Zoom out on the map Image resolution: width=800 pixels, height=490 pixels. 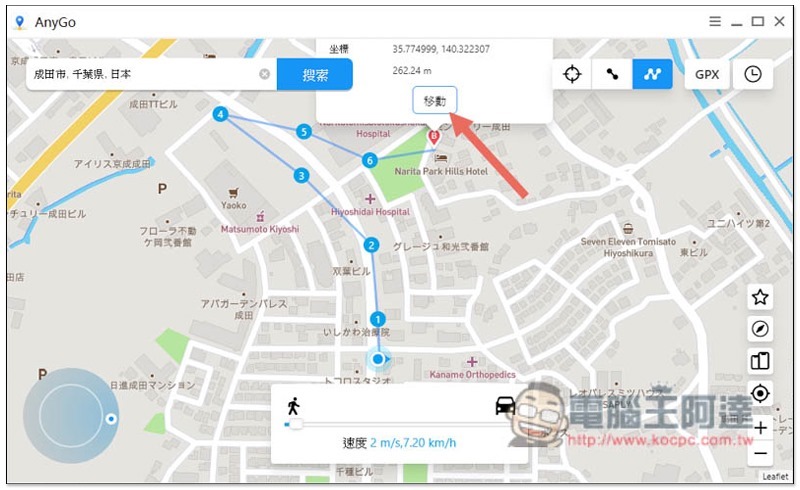[x=760, y=453]
